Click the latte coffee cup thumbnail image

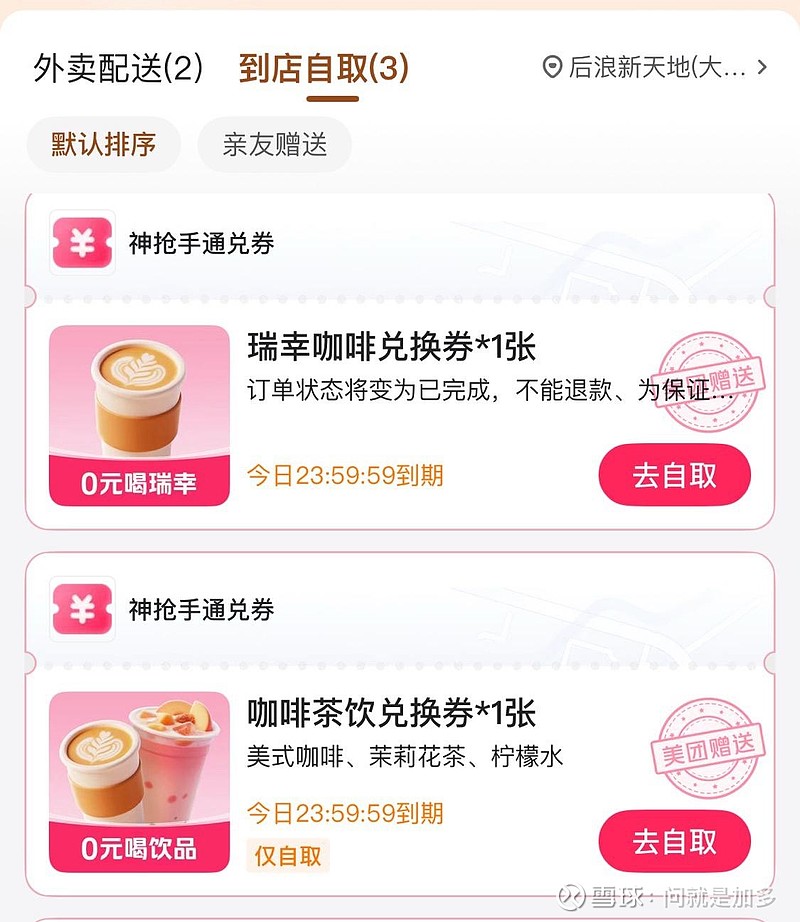[138, 400]
